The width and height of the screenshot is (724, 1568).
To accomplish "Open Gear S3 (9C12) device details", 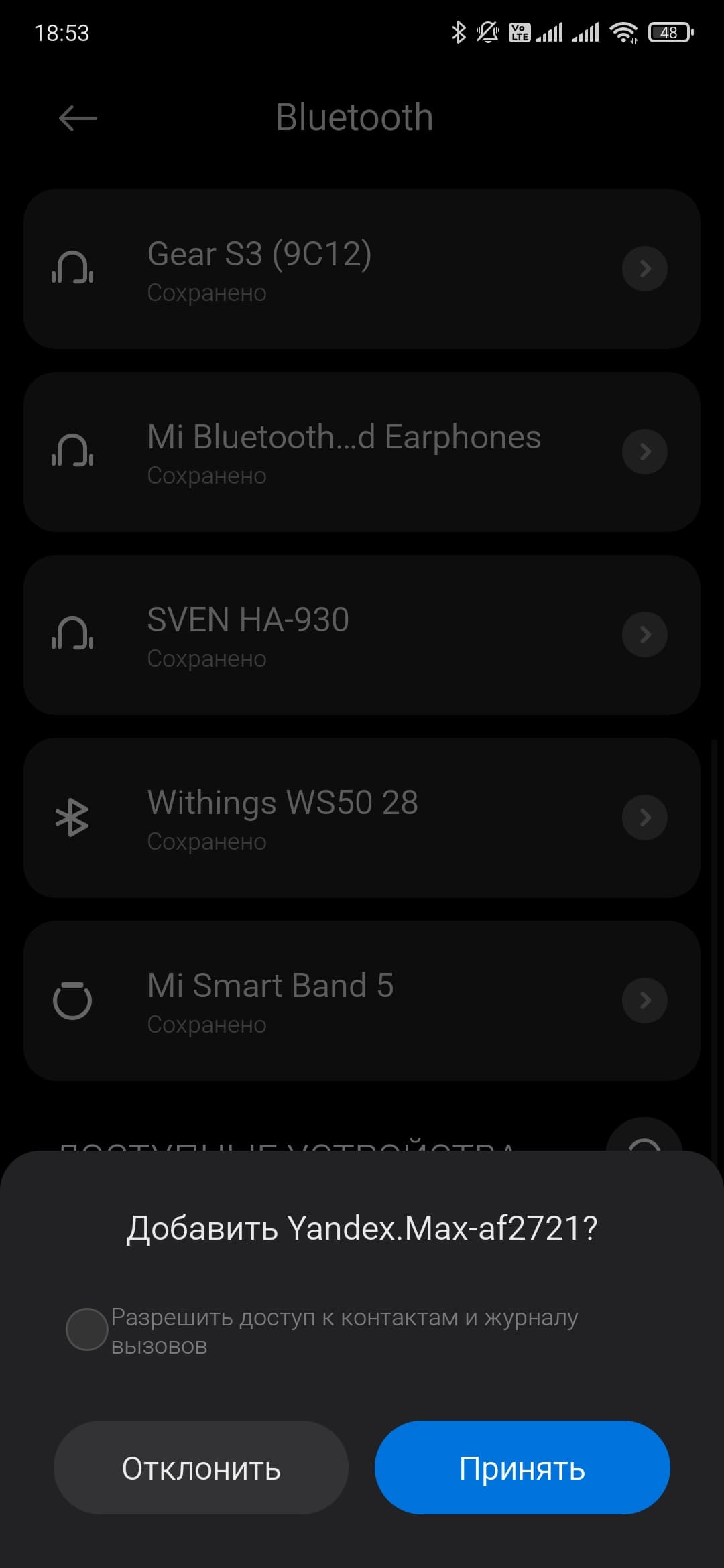I will point(644,269).
